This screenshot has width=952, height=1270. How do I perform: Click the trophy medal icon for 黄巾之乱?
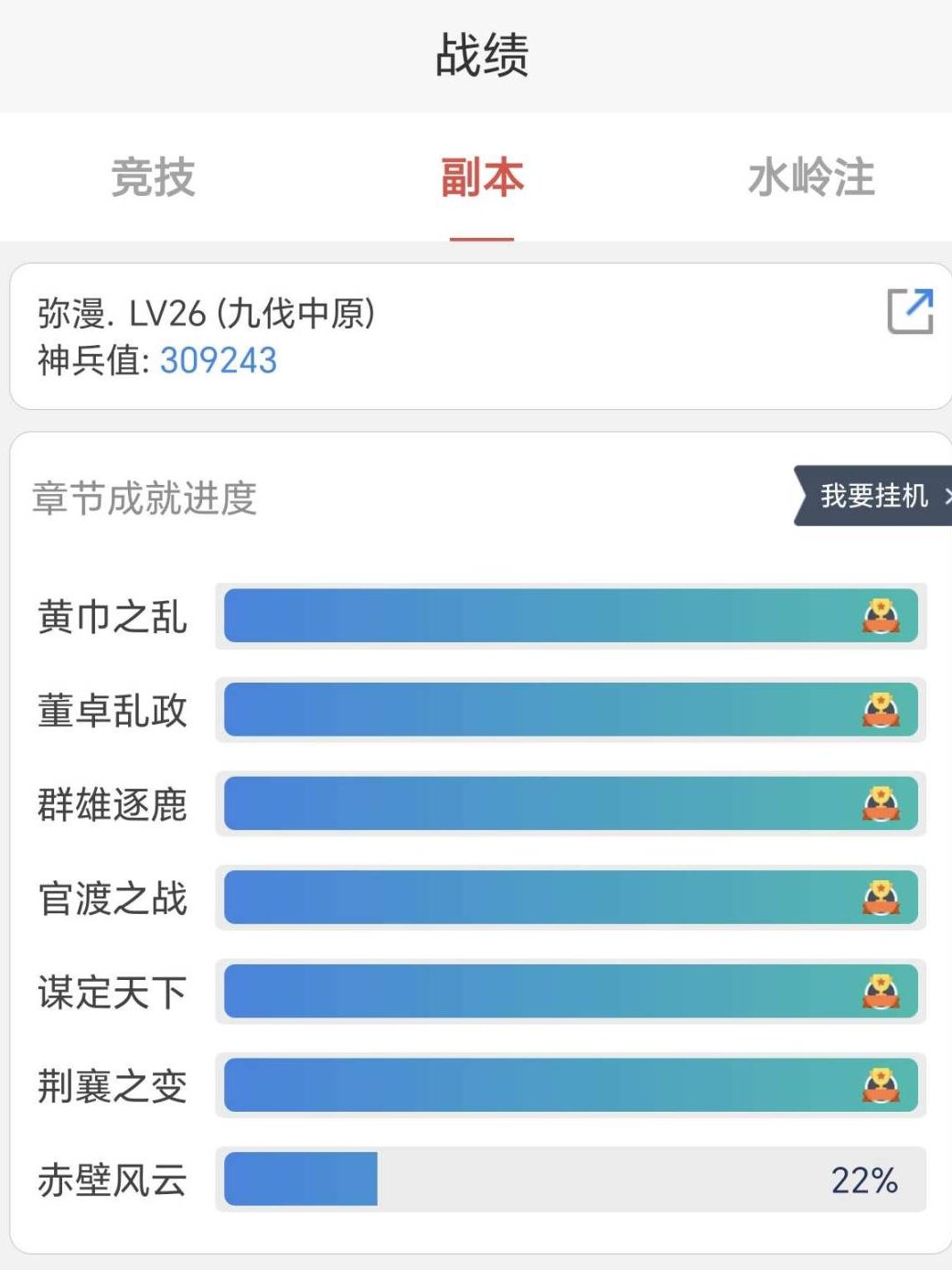pyautogui.click(x=880, y=618)
